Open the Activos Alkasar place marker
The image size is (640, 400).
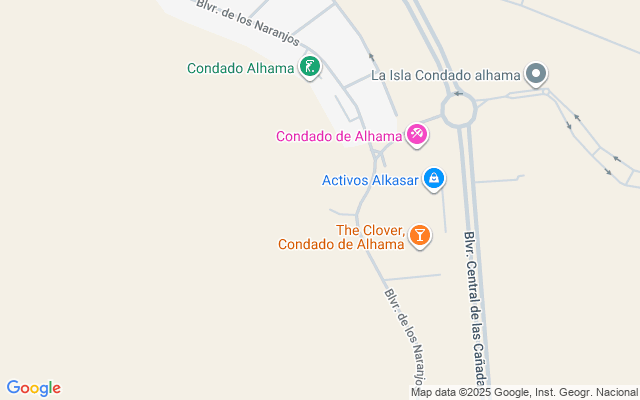433,180
